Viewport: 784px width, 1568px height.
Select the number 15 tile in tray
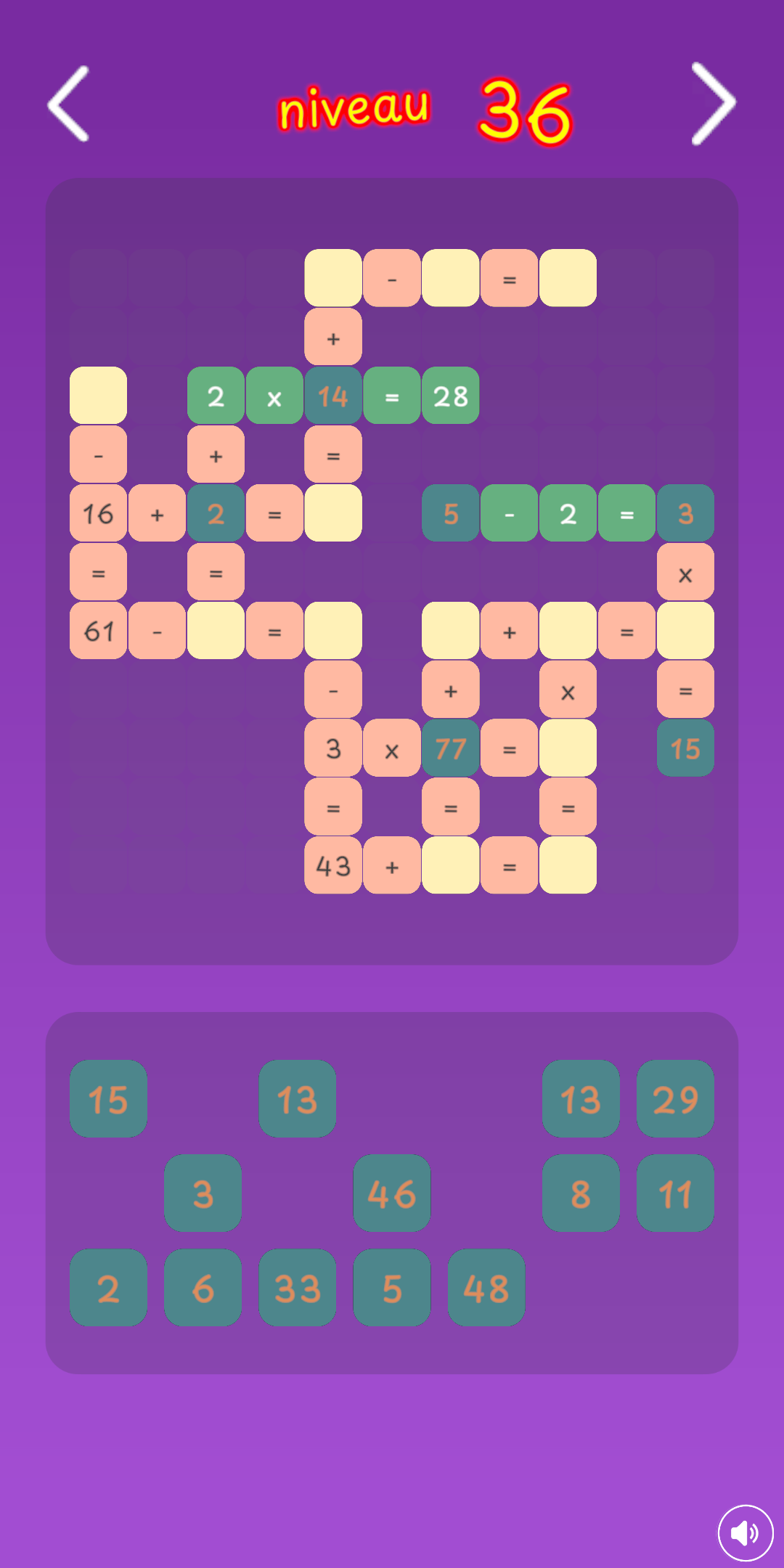coord(108,1098)
